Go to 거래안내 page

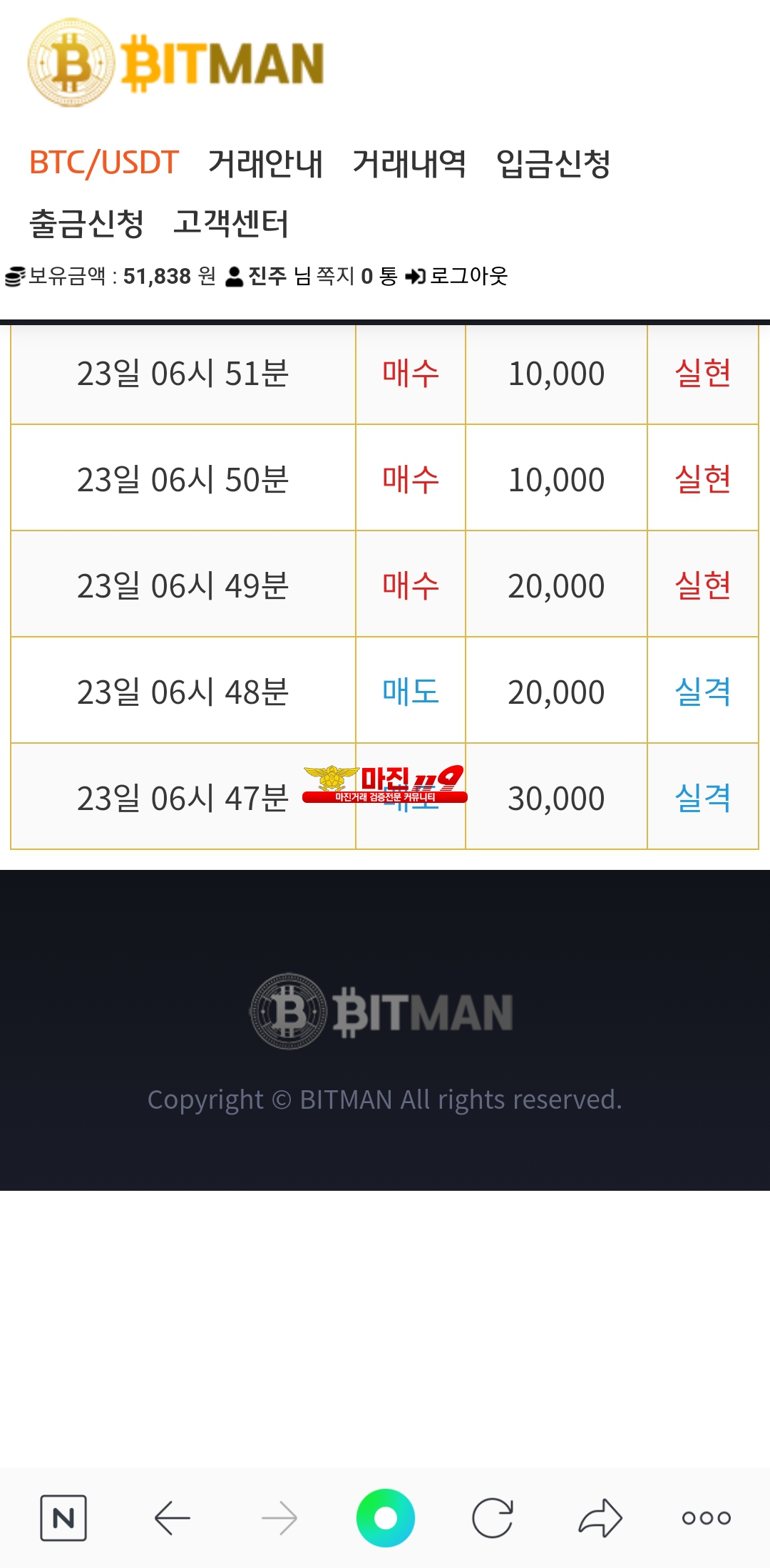pyautogui.click(x=265, y=163)
